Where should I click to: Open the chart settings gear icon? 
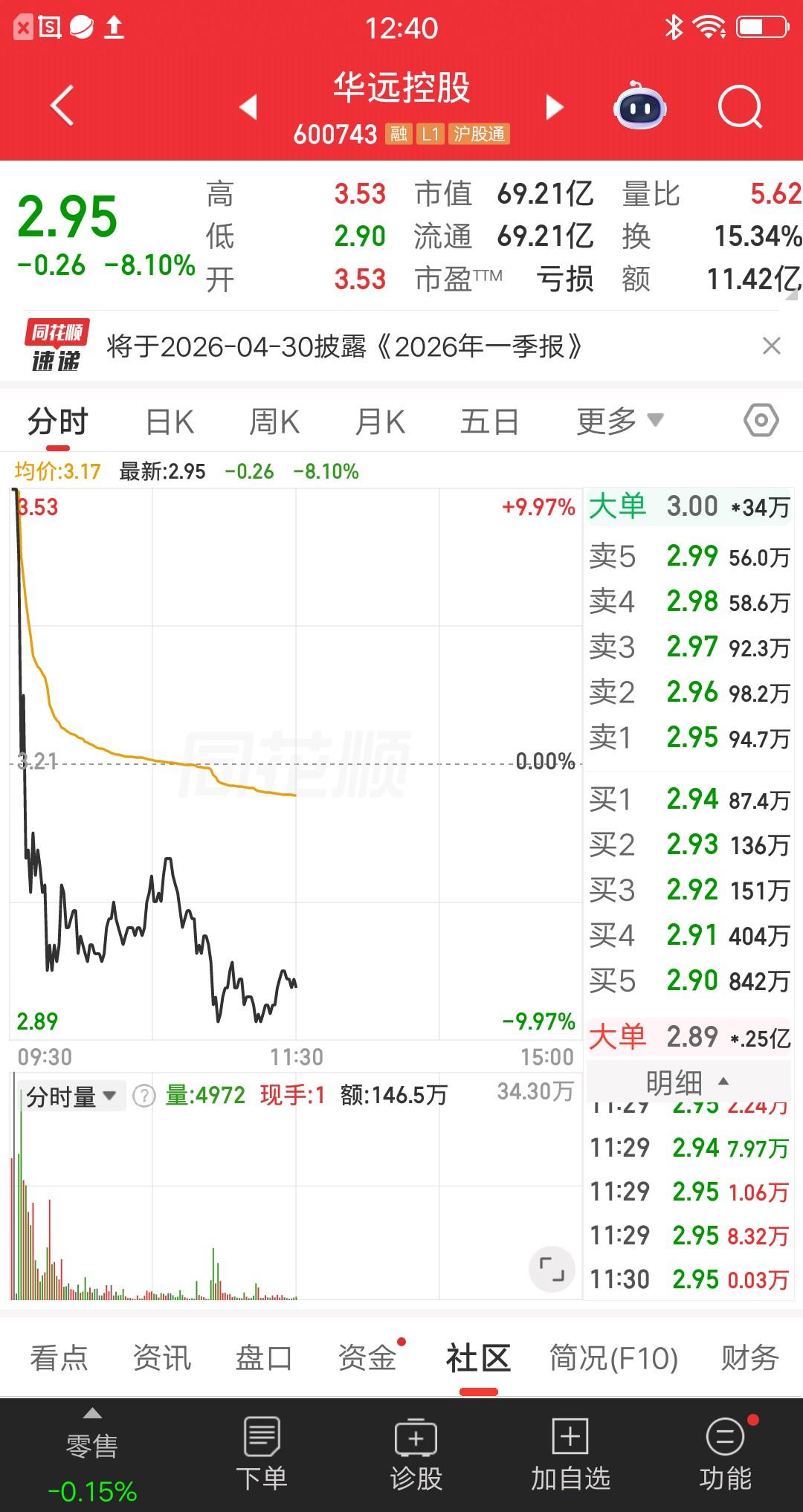tap(759, 420)
